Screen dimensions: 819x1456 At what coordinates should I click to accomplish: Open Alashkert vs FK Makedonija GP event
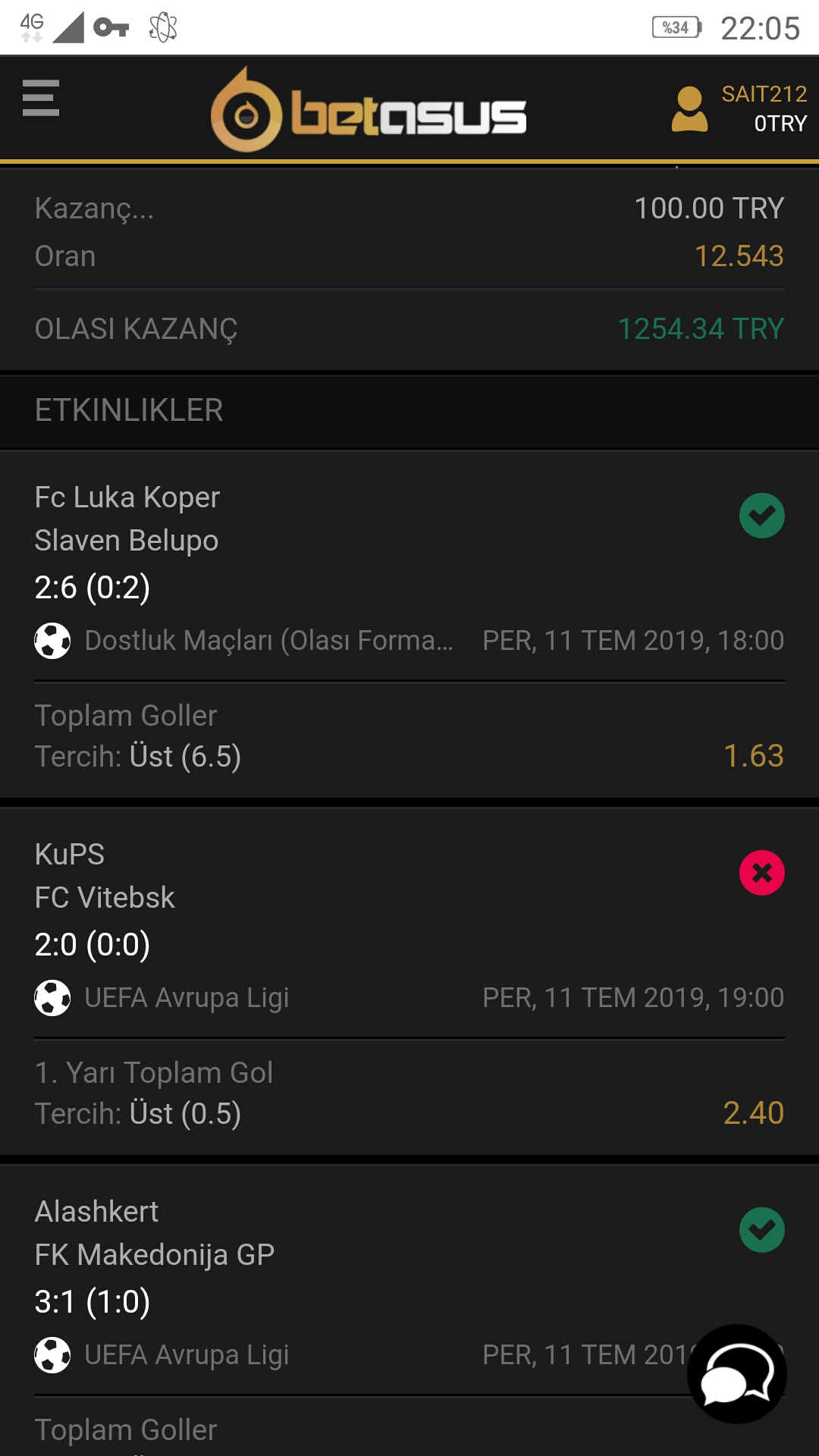tap(409, 1311)
